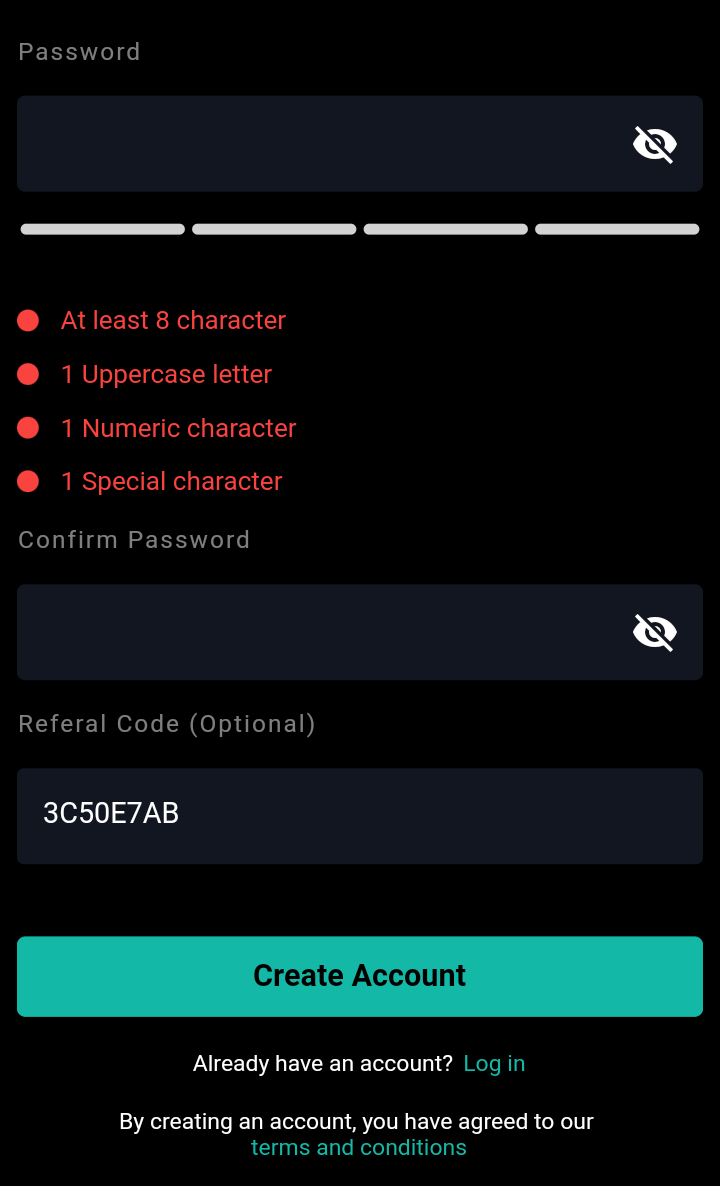This screenshot has width=720, height=1186.
Task: Open the terms and conditions link
Action: click(x=359, y=1147)
